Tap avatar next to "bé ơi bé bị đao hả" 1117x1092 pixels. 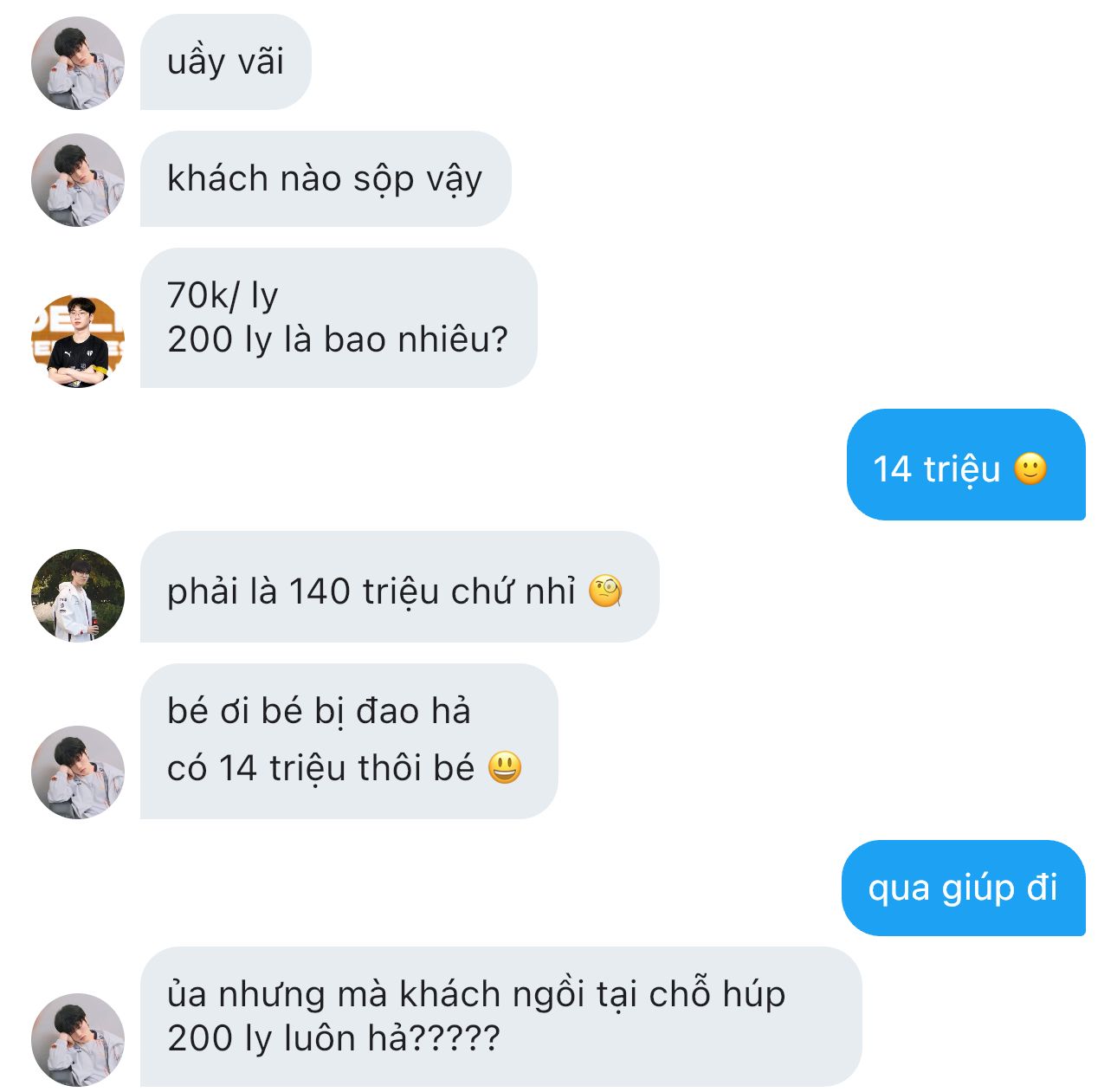click(78, 772)
